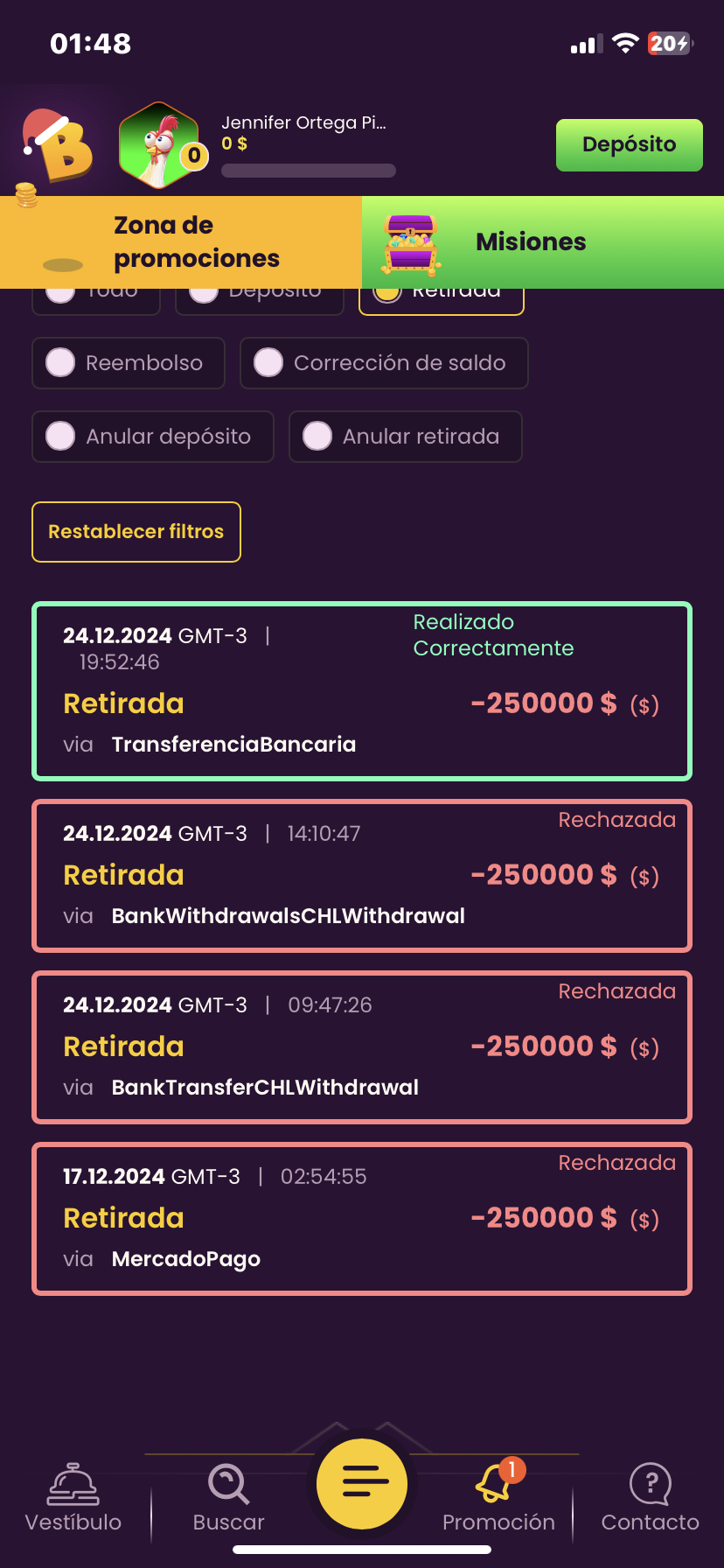Open the Zona de promociones banner

point(181,242)
